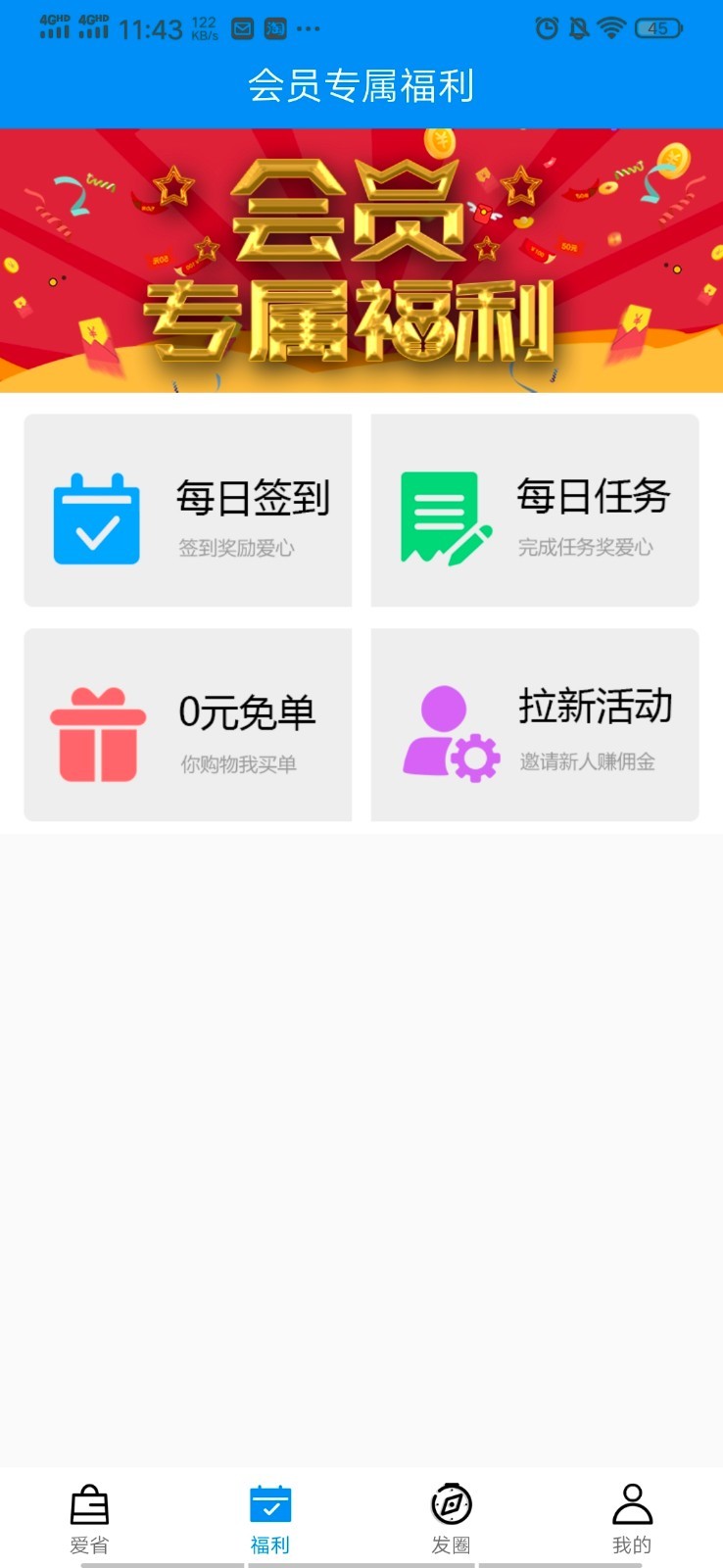The width and height of the screenshot is (723, 1568).
Task: Open the 发圈 compass icon
Action: pyautogui.click(x=452, y=1504)
